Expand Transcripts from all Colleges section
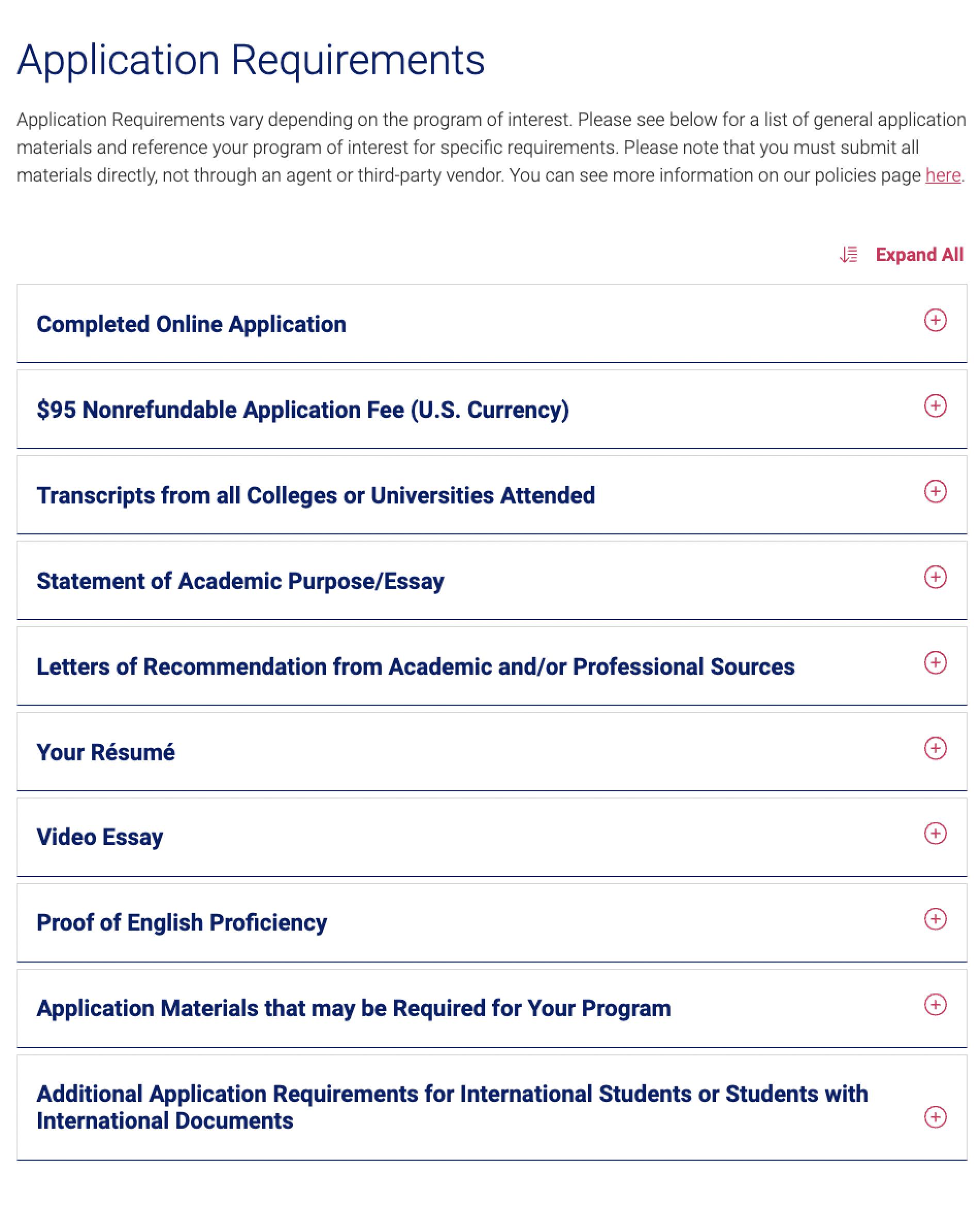The width and height of the screenshot is (980, 1205). (935, 491)
